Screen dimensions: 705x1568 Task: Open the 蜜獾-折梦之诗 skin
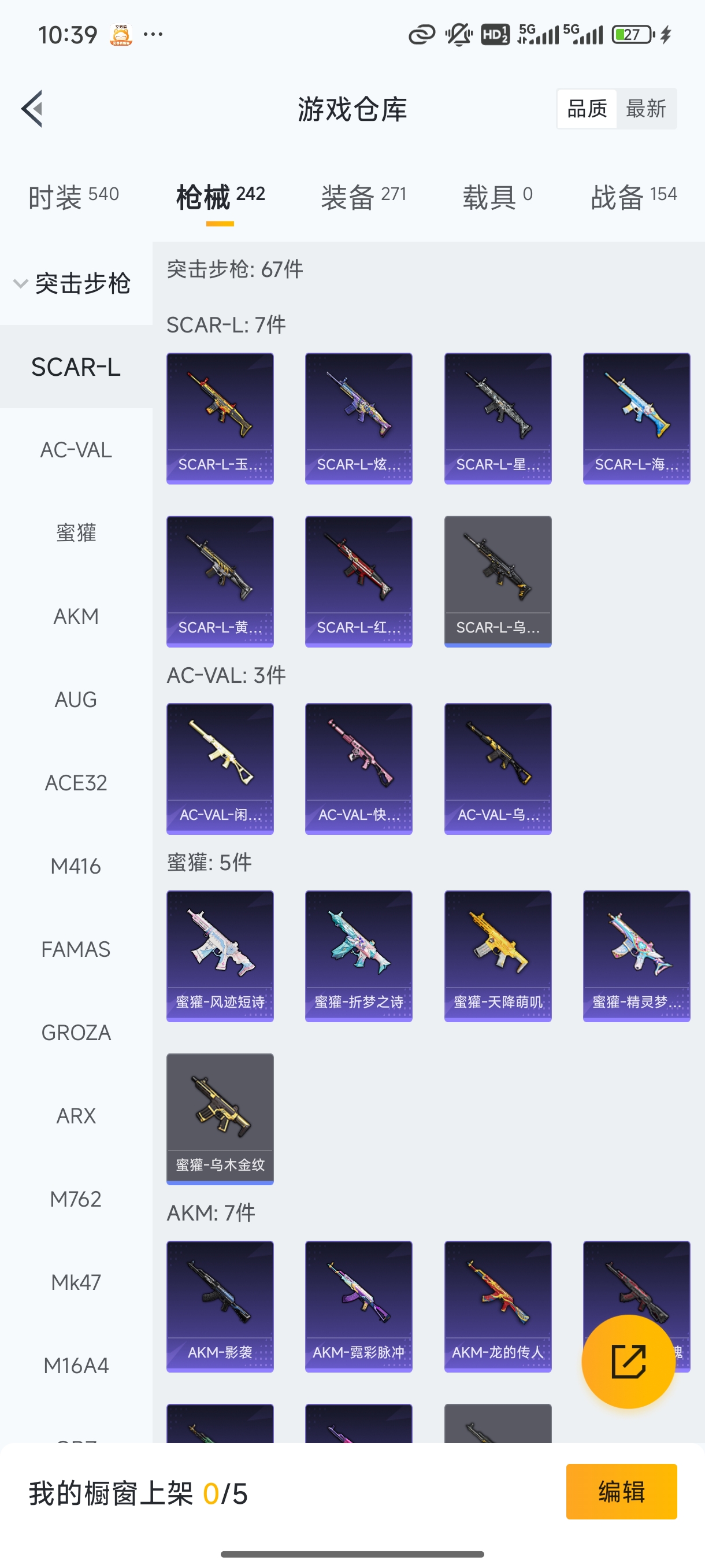click(359, 956)
